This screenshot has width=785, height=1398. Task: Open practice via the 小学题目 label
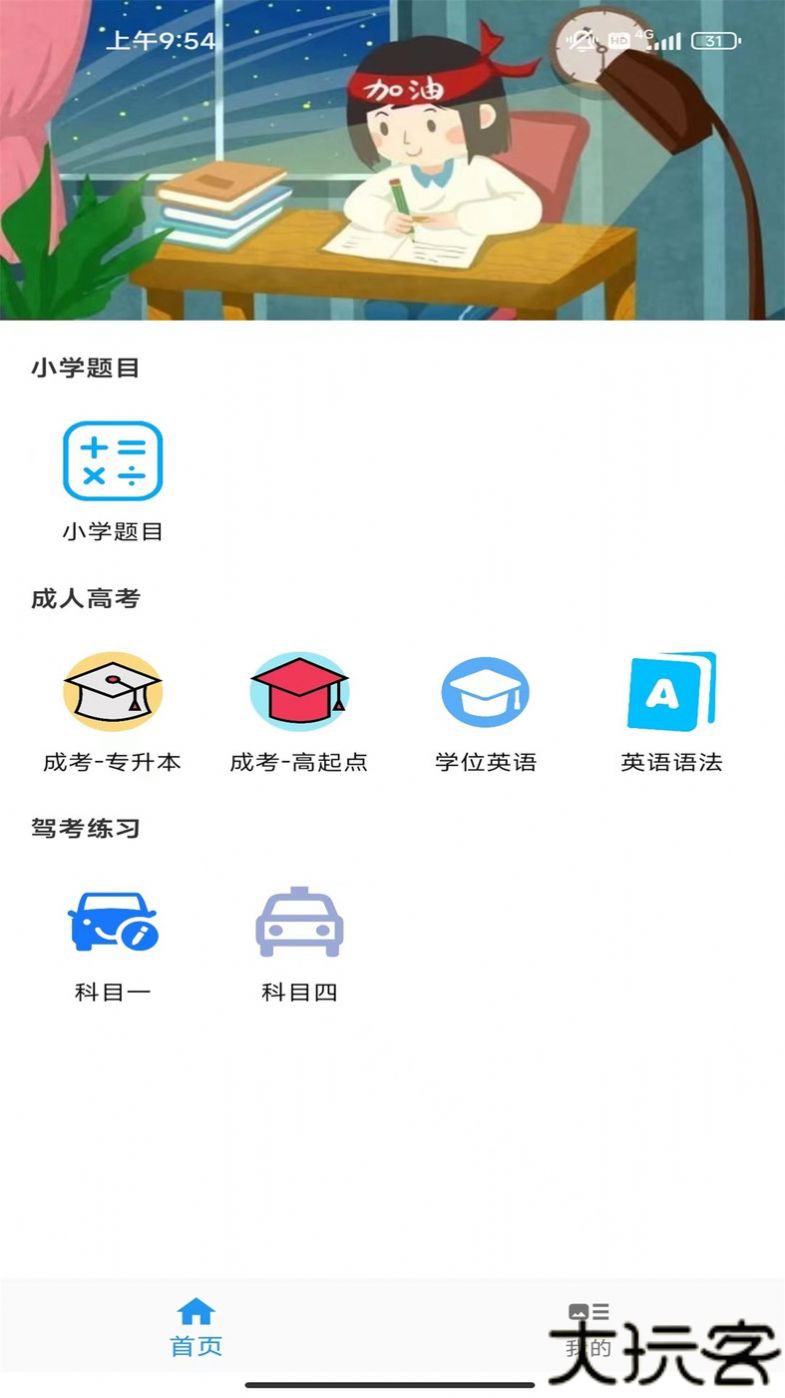(113, 533)
